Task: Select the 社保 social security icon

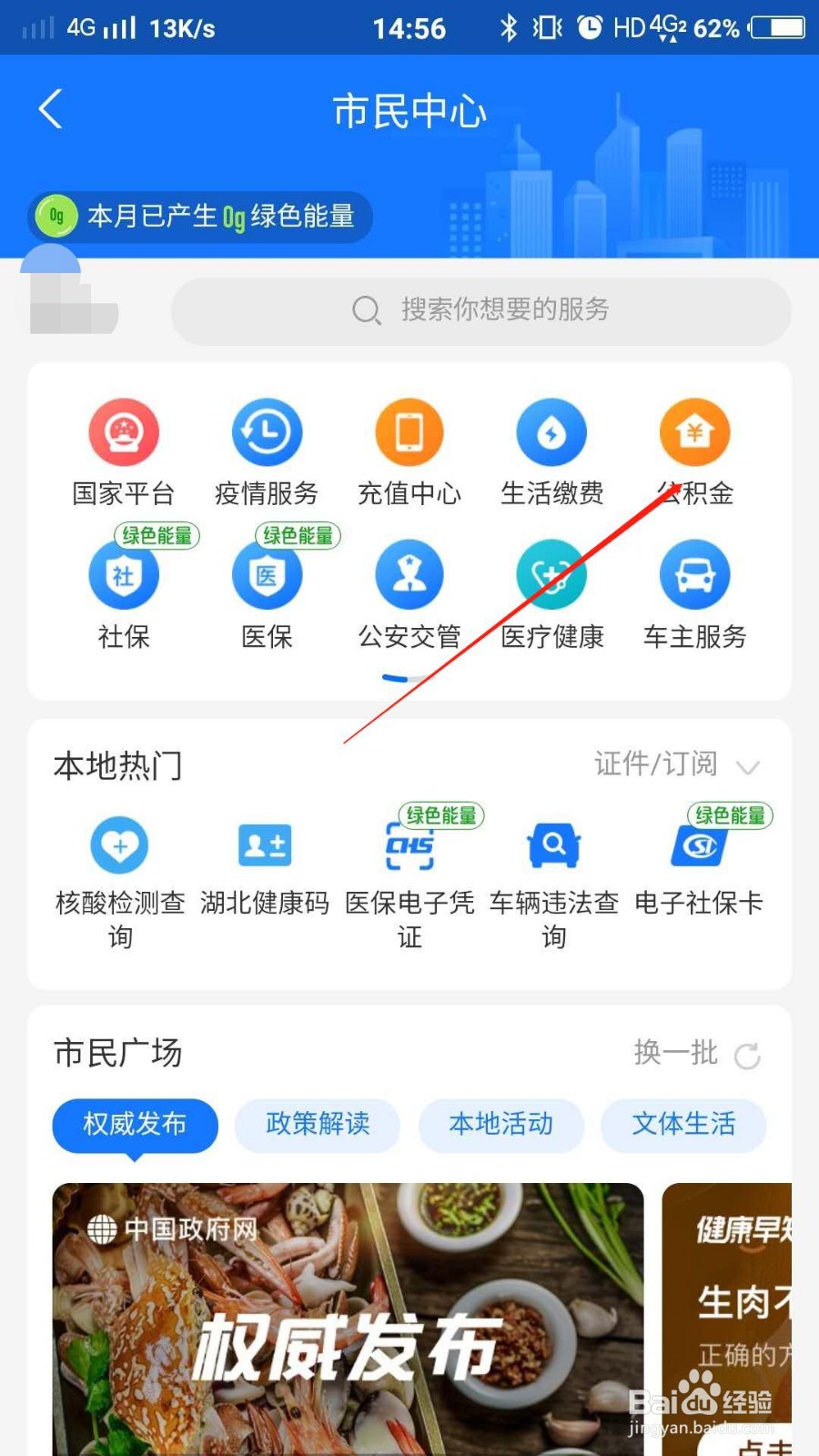Action: pos(123,574)
